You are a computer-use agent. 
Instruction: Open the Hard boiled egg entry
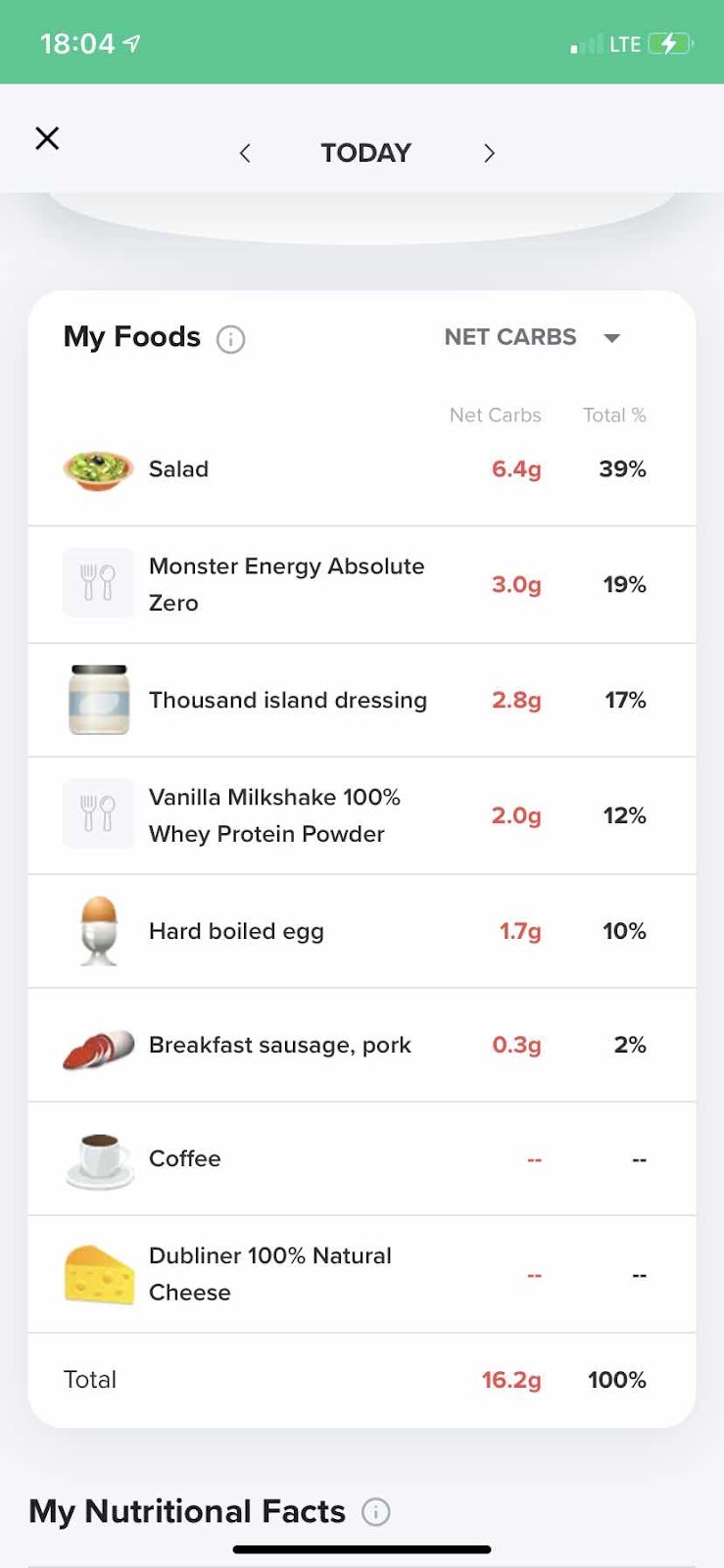[x=362, y=931]
